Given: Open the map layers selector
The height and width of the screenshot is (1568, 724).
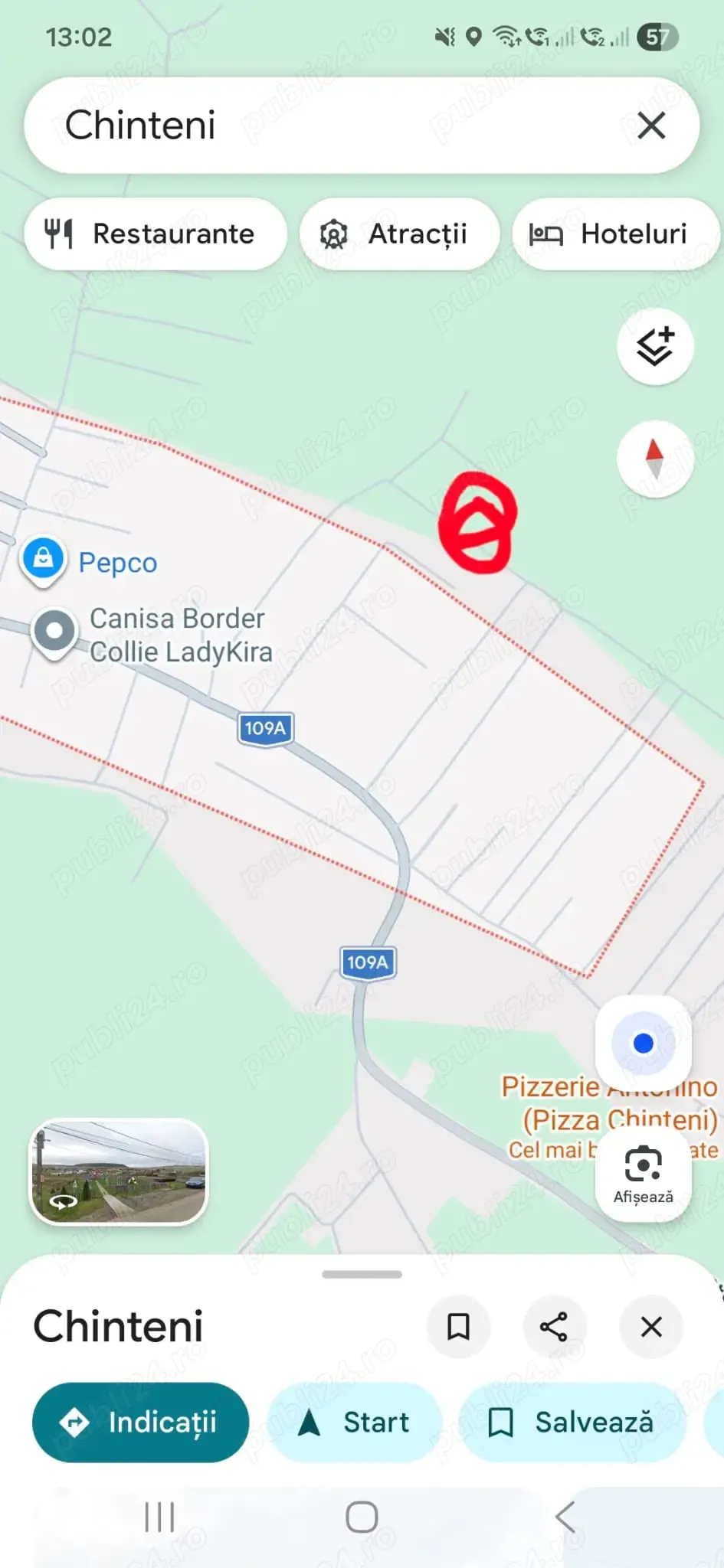Looking at the screenshot, I should coord(655,347).
